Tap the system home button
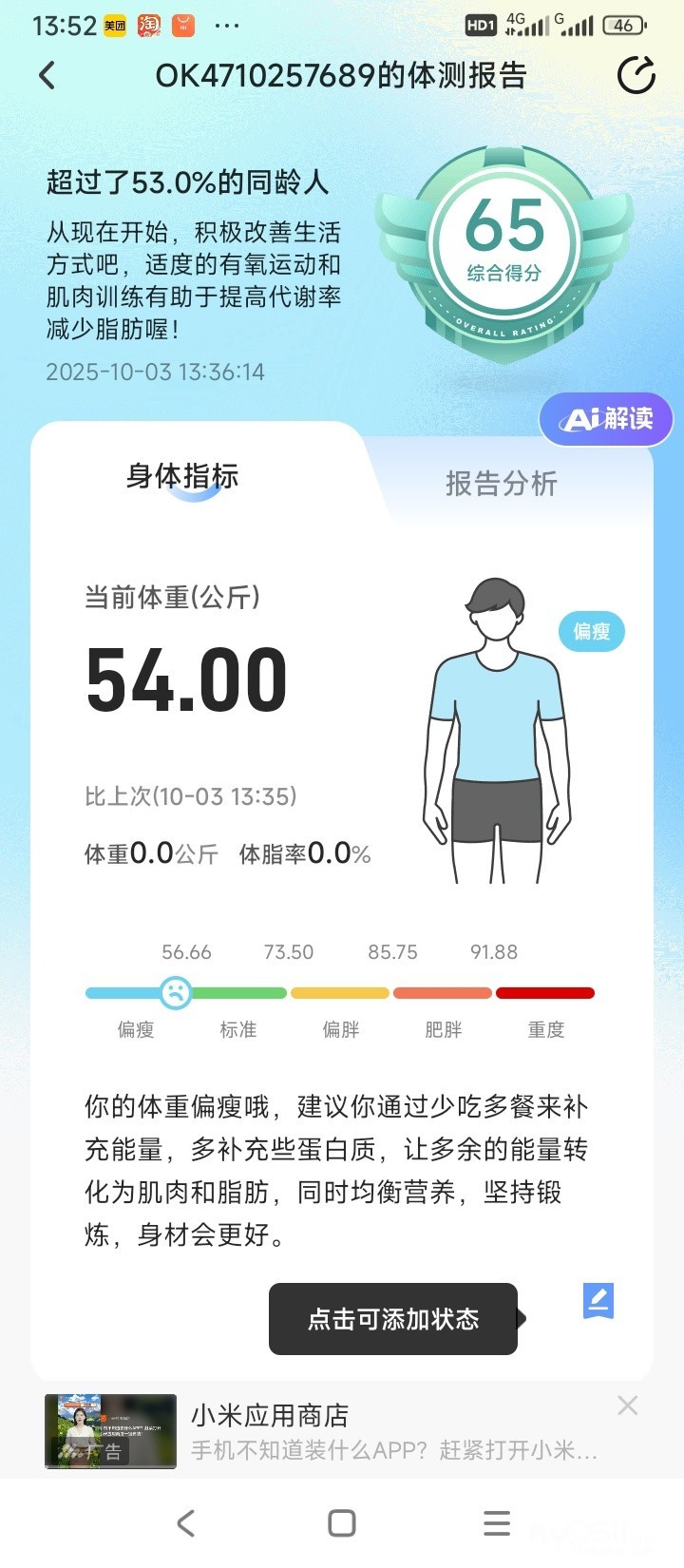 pos(342,1523)
